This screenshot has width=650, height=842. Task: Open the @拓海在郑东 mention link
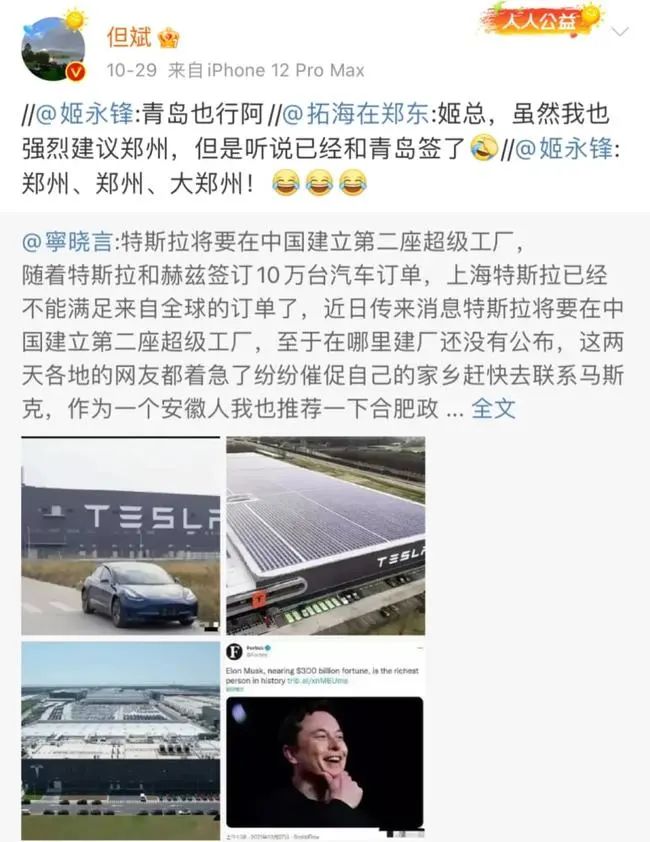pos(351,113)
